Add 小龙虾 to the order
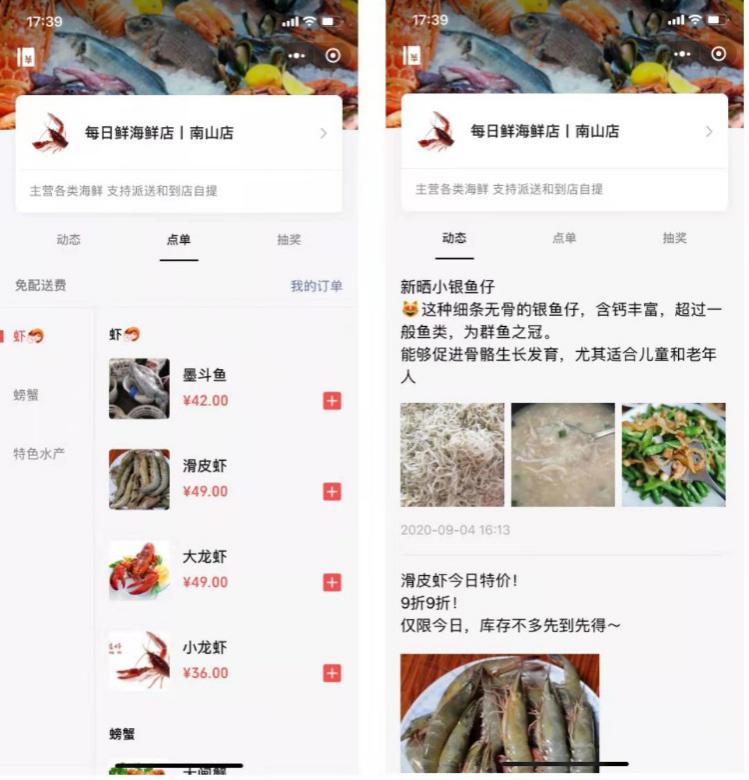 tap(332, 674)
